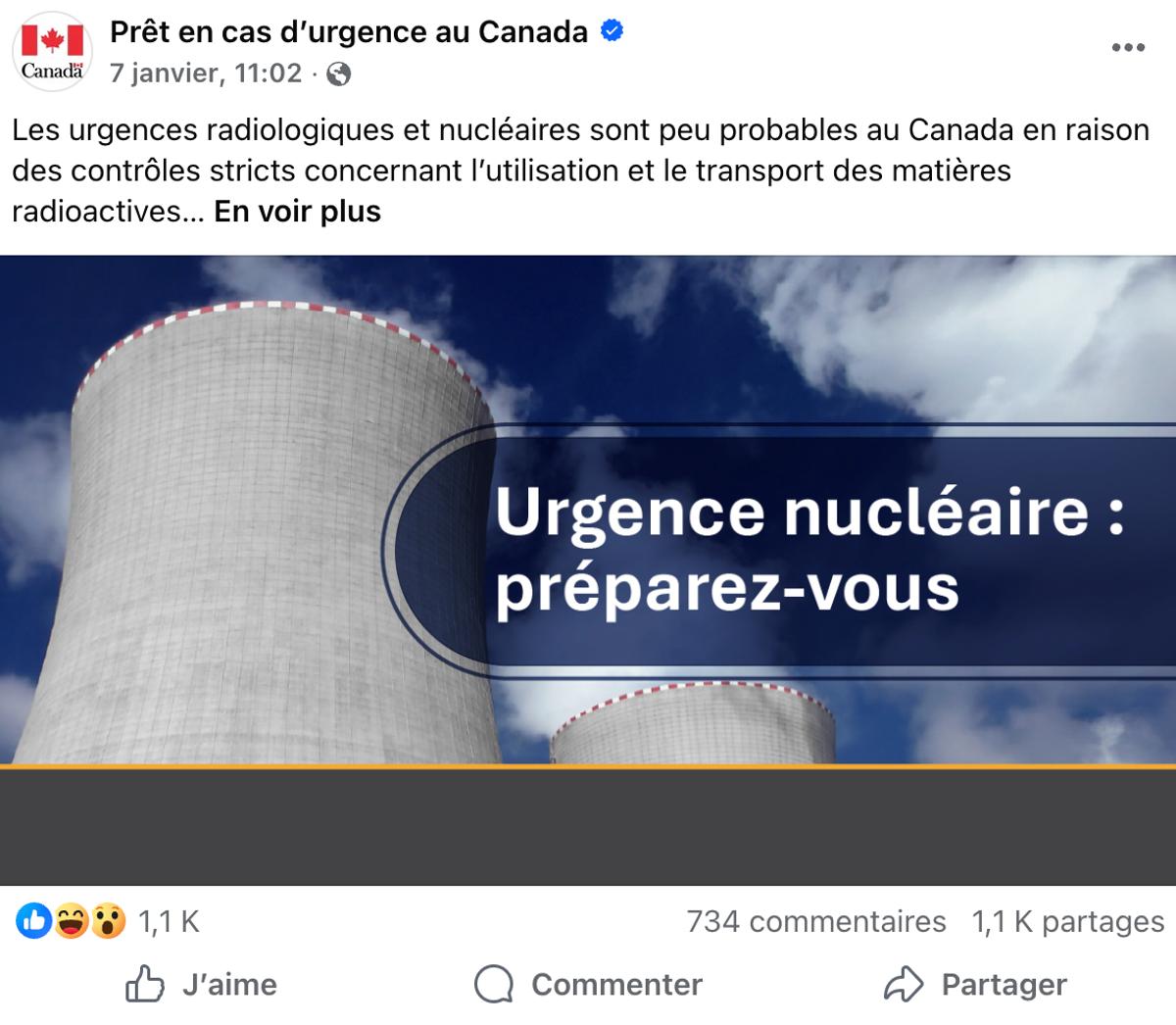
Task: Open the Prêt en cas d'urgence au Canada page
Action: pyautogui.click(x=348, y=32)
